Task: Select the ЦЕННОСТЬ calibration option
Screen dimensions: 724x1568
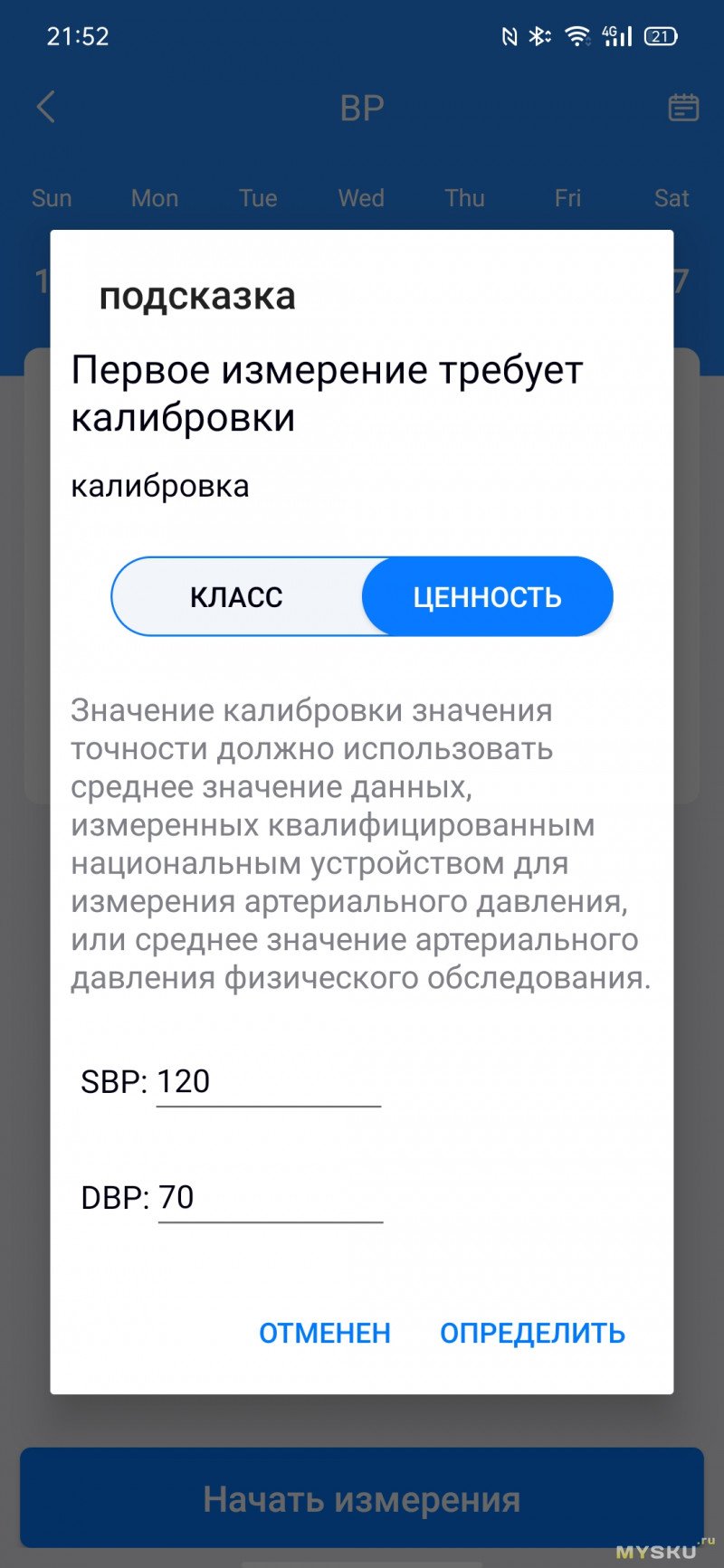Action: click(x=488, y=596)
